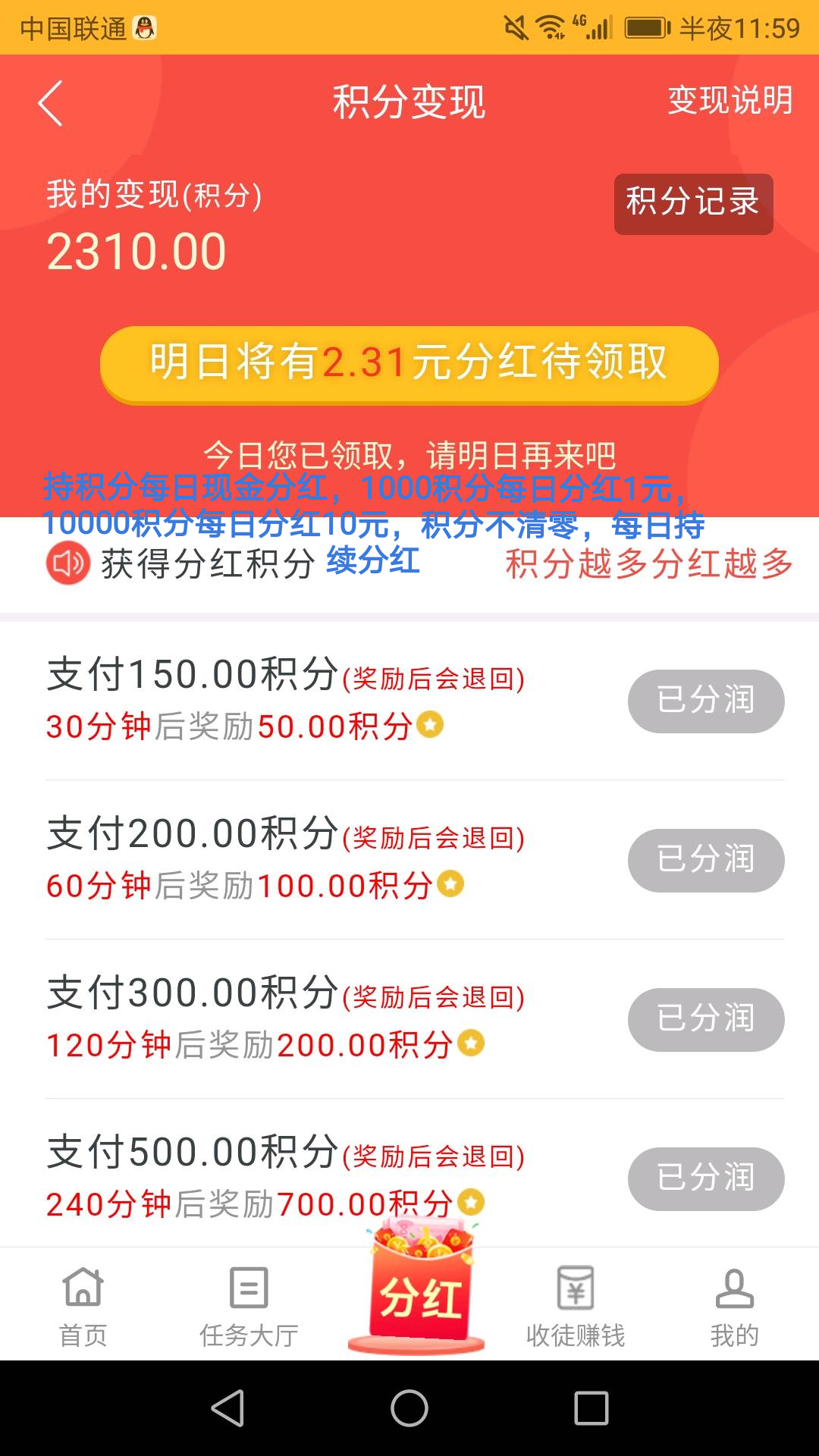This screenshot has width=819, height=1456.
Task: Tap the yellow 明日将有2.31元分红待领取 button
Action: click(409, 364)
